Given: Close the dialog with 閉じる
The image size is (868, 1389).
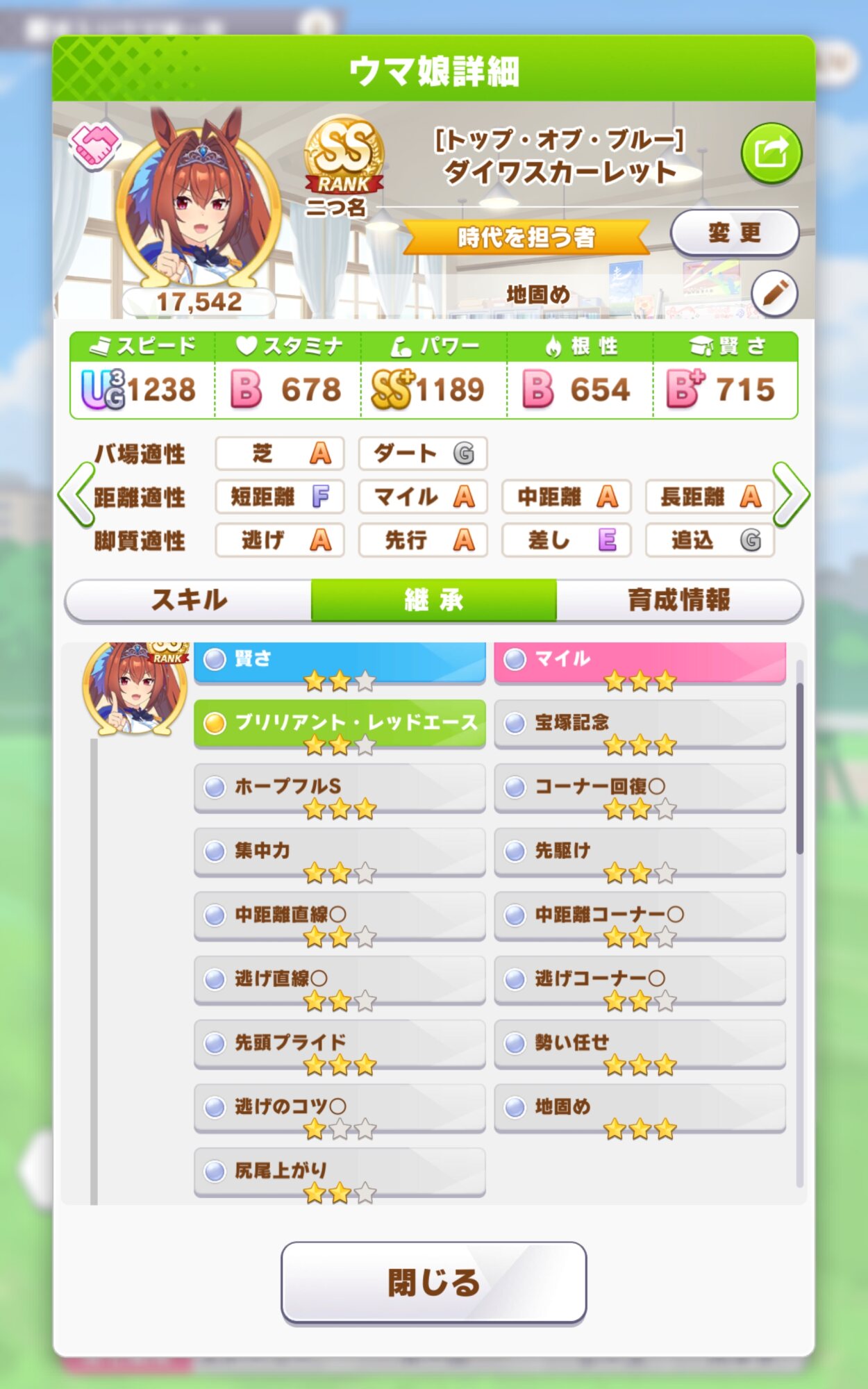Looking at the screenshot, I should tap(434, 1282).
